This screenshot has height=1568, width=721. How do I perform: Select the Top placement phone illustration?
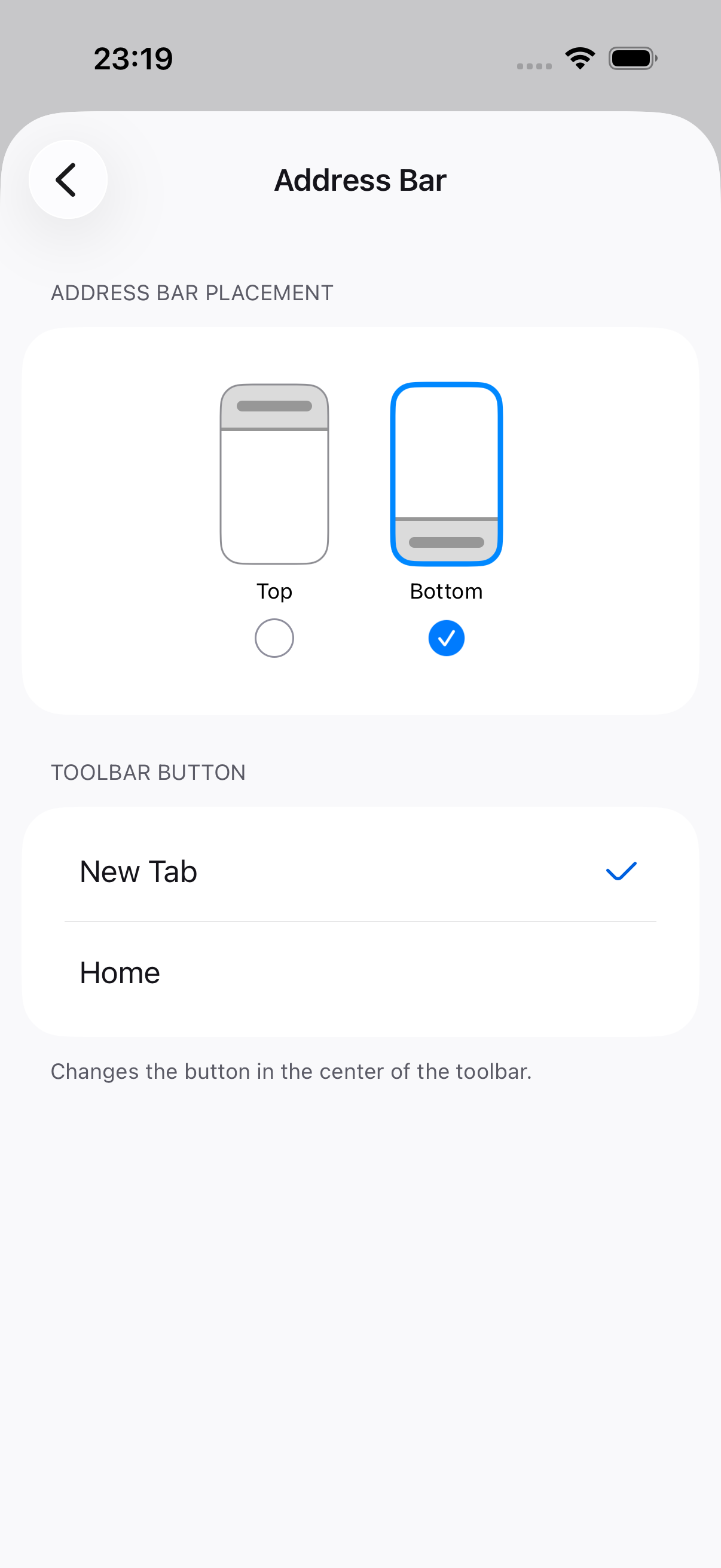click(274, 474)
